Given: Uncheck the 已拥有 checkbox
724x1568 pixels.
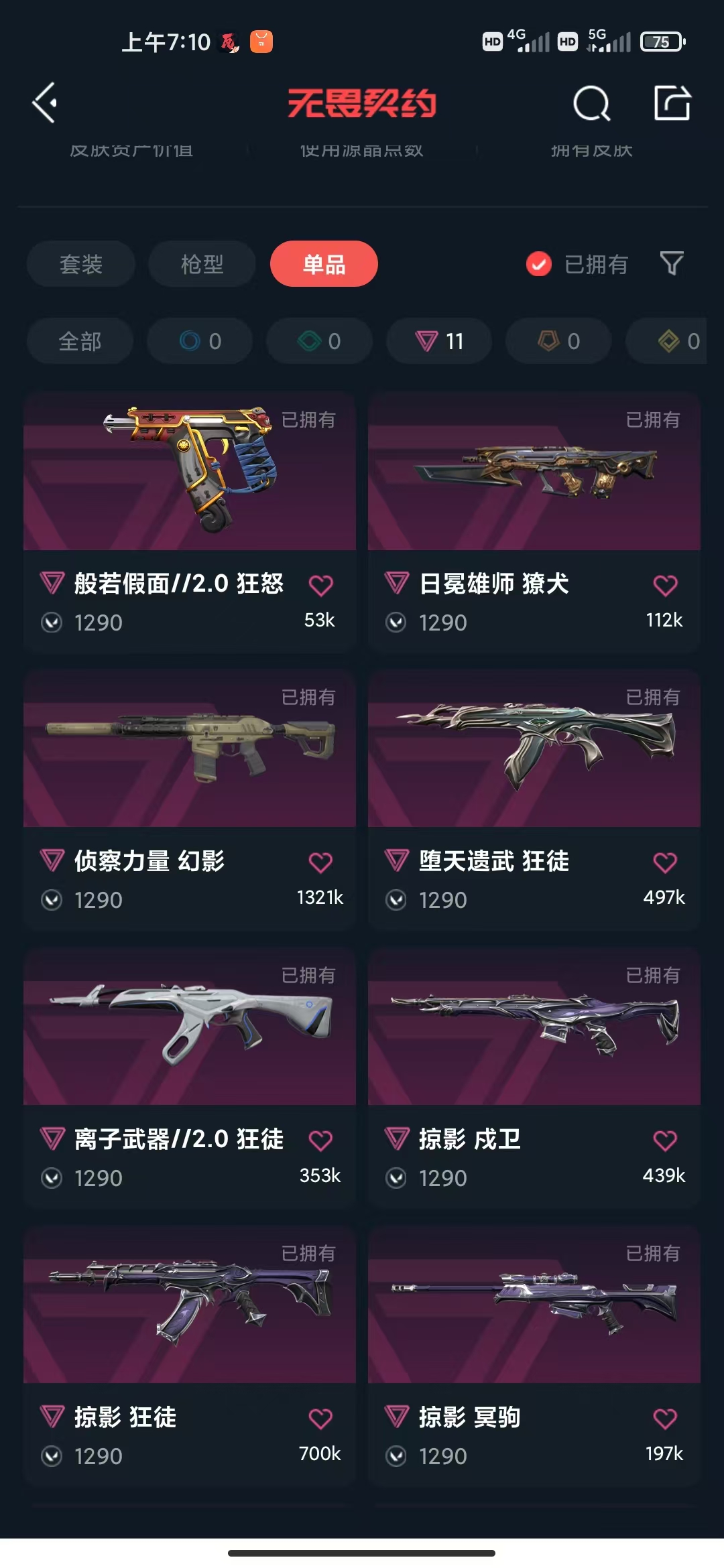Looking at the screenshot, I should click(539, 264).
